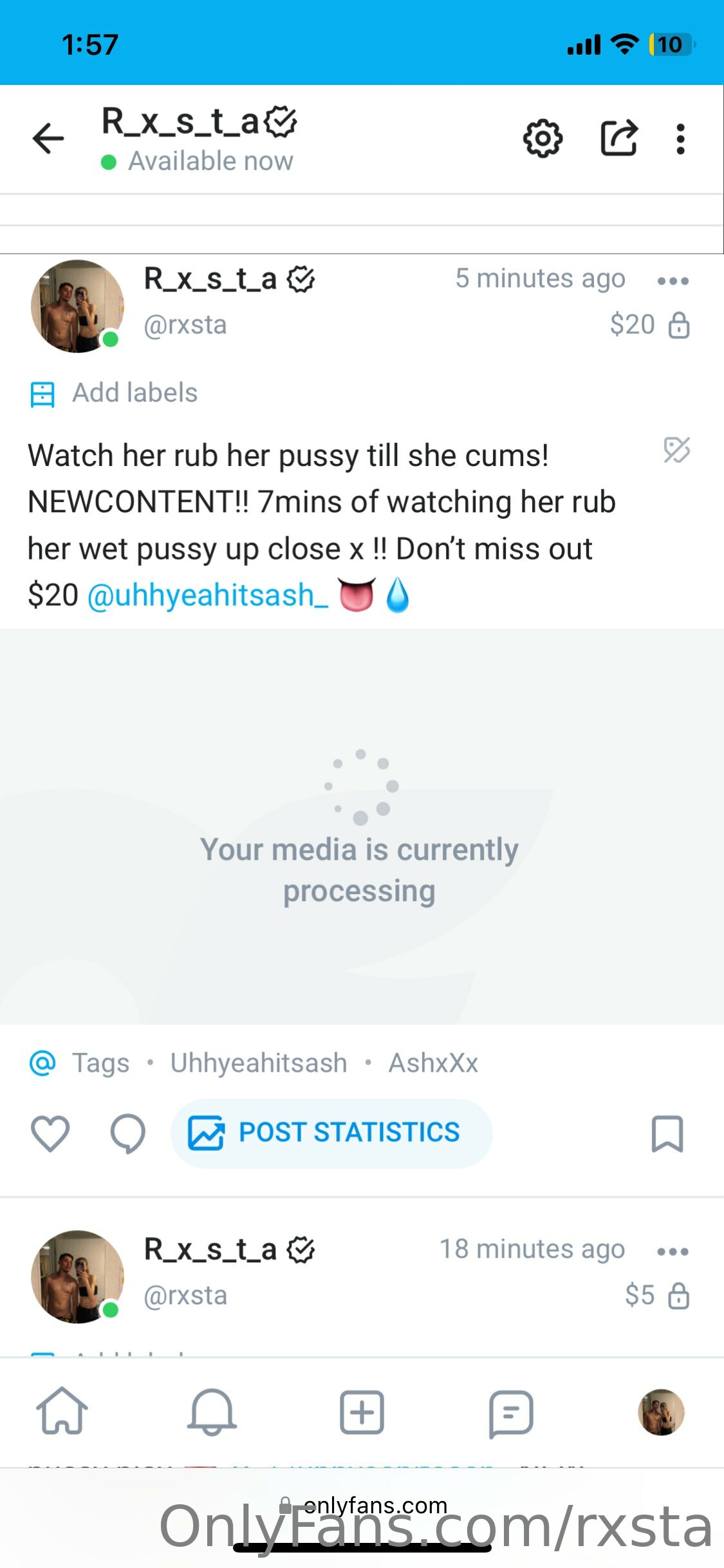This screenshot has height=1568, width=724.
Task: Open the settings gear icon
Action: click(543, 138)
